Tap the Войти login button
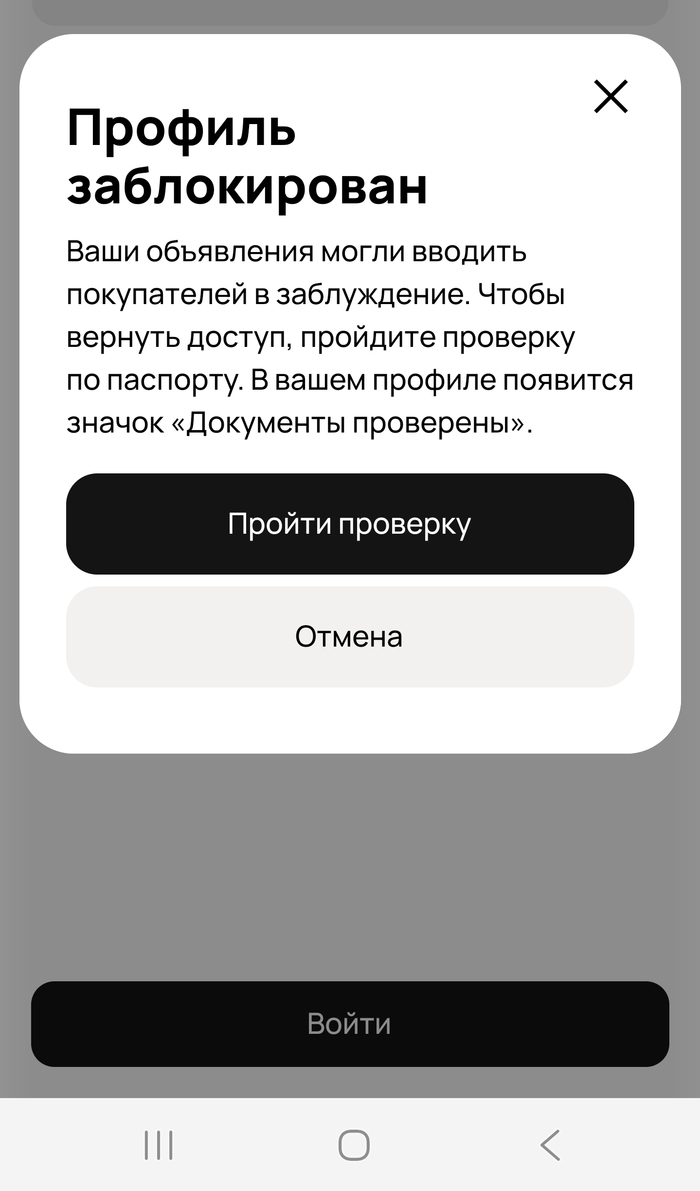700x1191 pixels. pyautogui.click(x=350, y=1024)
